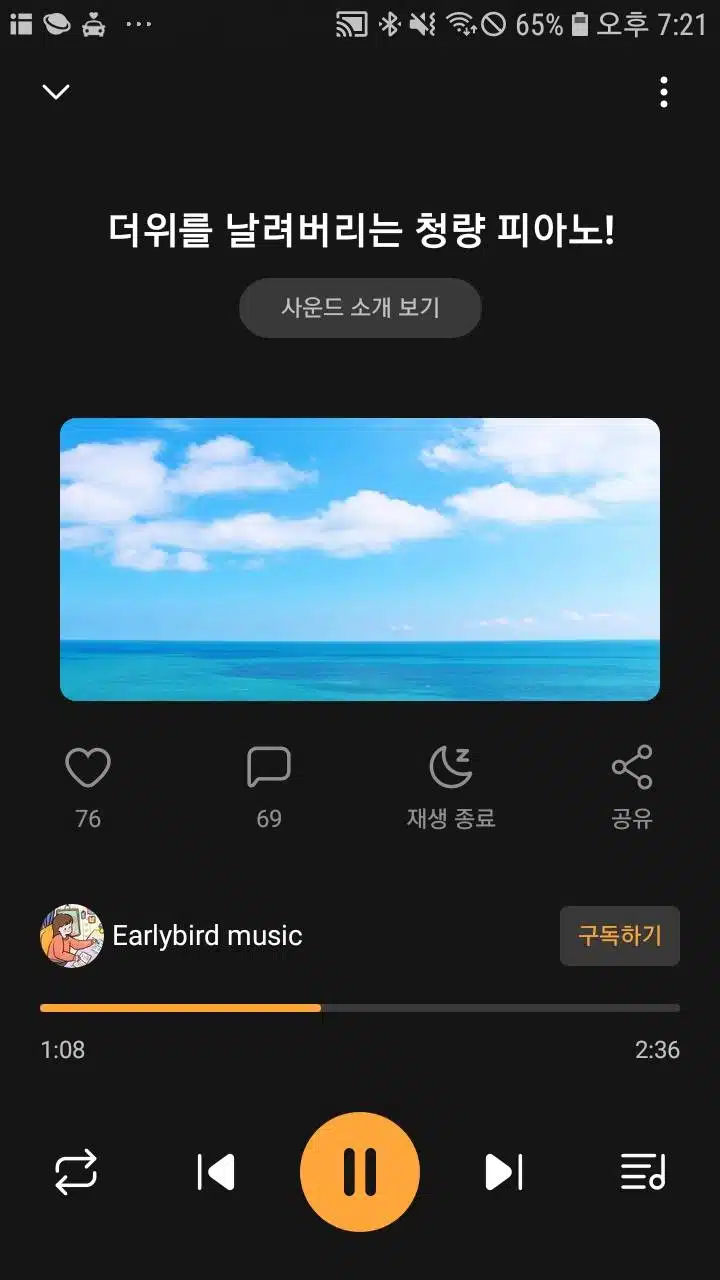Tap the 사운드 소개 보기 button
The image size is (720, 1280).
(x=360, y=308)
